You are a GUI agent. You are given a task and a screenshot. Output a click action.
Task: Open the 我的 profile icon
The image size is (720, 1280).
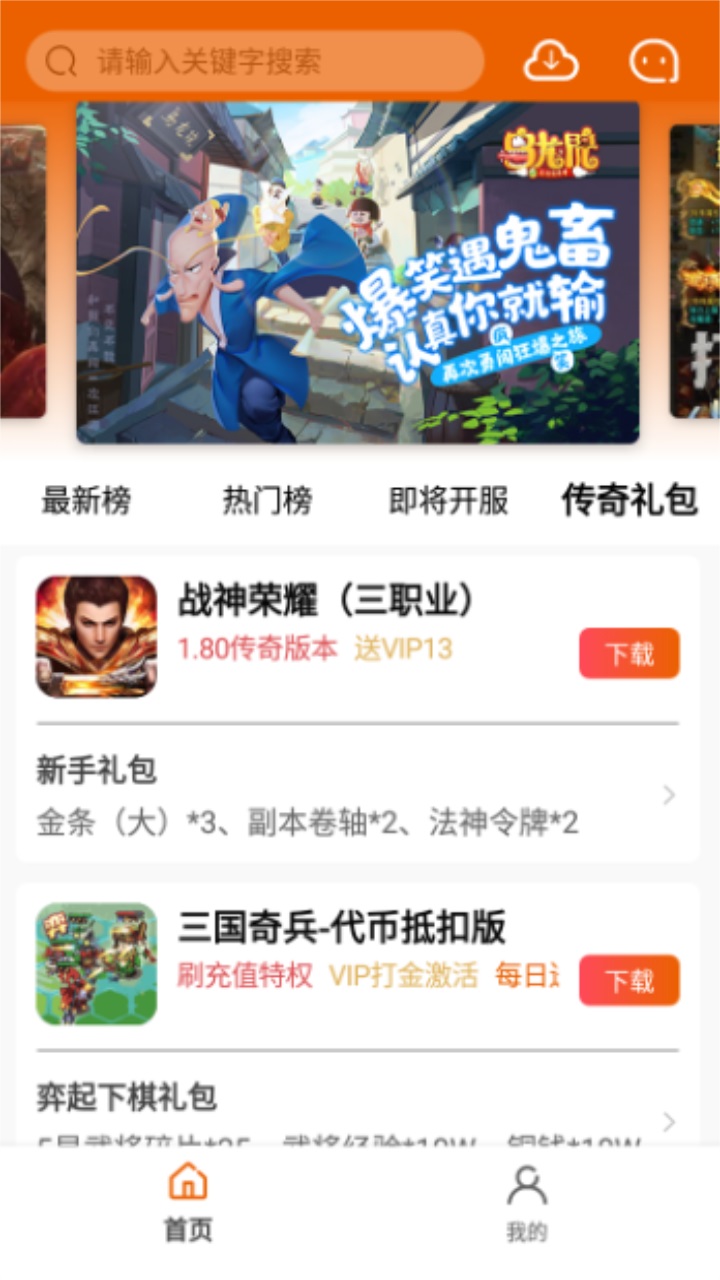tap(525, 1185)
